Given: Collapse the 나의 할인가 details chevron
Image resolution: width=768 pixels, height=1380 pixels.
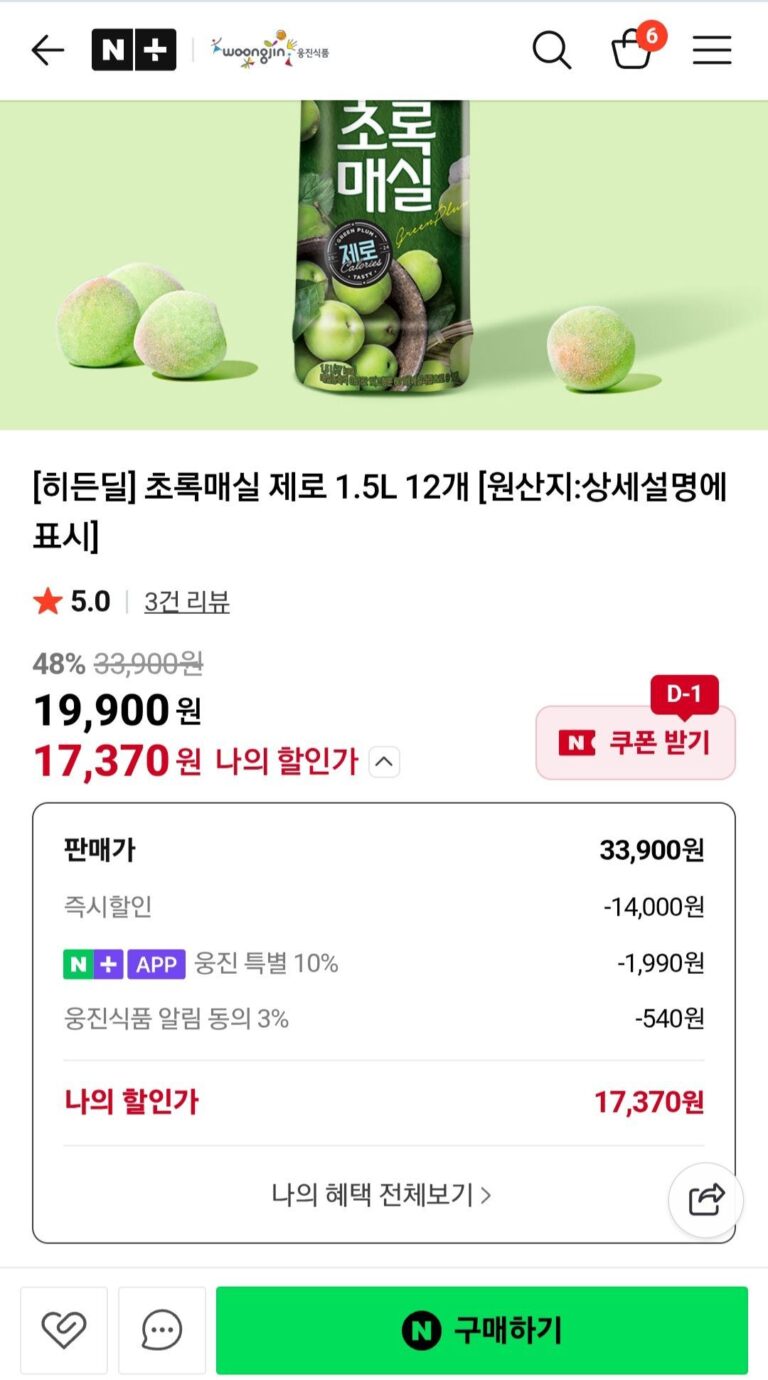Looking at the screenshot, I should tap(385, 763).
